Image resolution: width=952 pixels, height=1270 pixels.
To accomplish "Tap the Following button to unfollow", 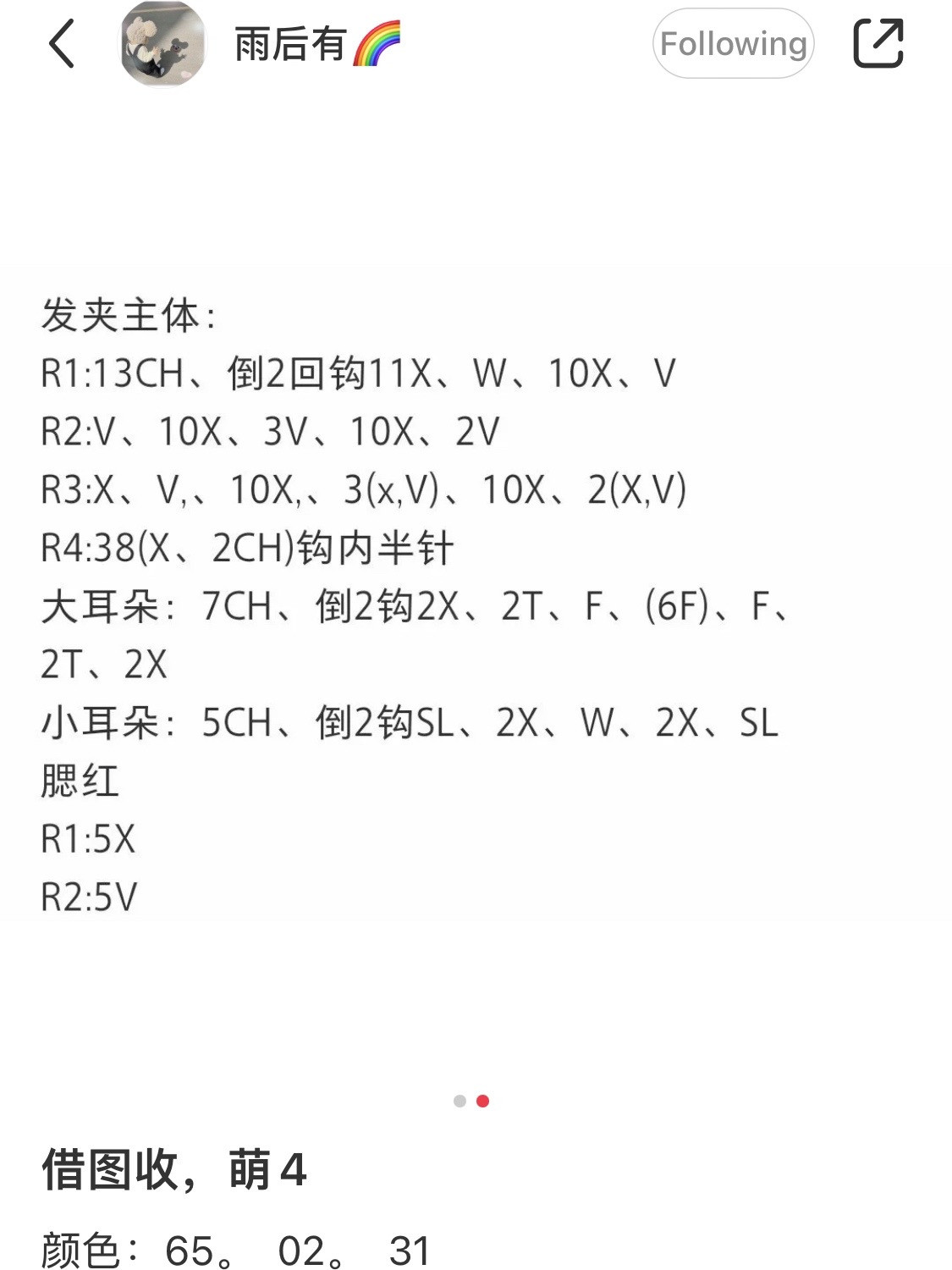I will (x=733, y=44).
